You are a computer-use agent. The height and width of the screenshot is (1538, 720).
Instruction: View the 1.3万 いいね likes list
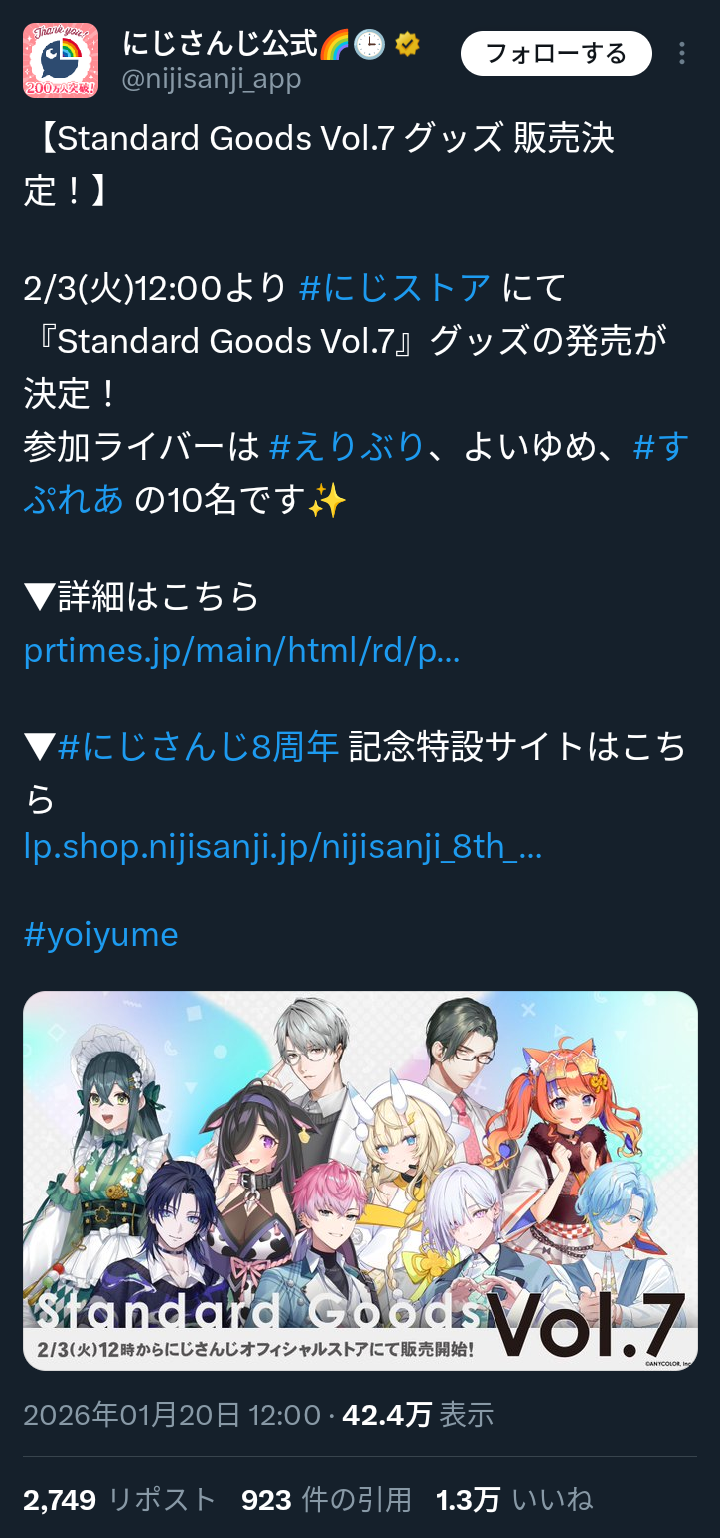tap(514, 1499)
